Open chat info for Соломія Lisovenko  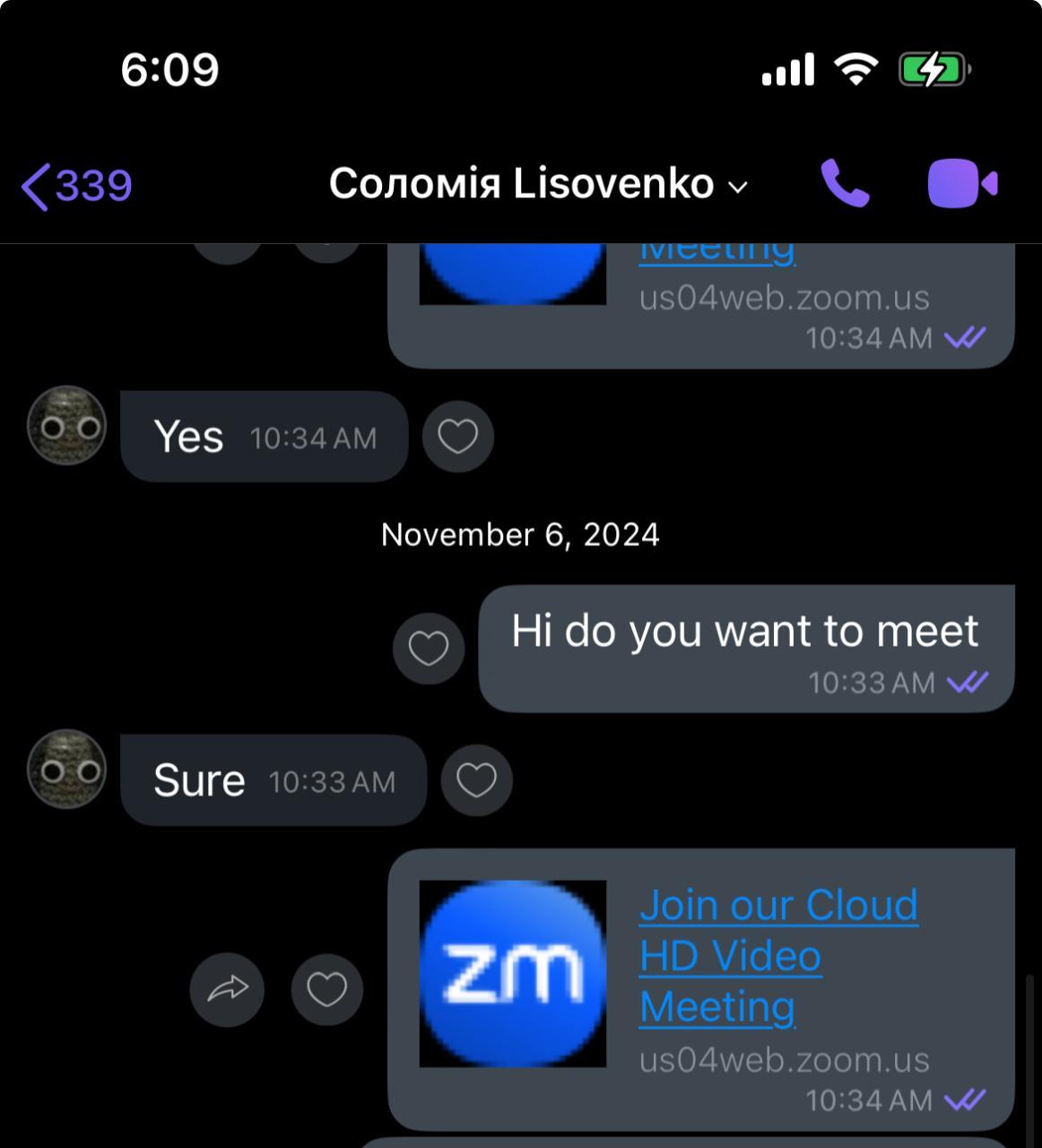(x=536, y=185)
